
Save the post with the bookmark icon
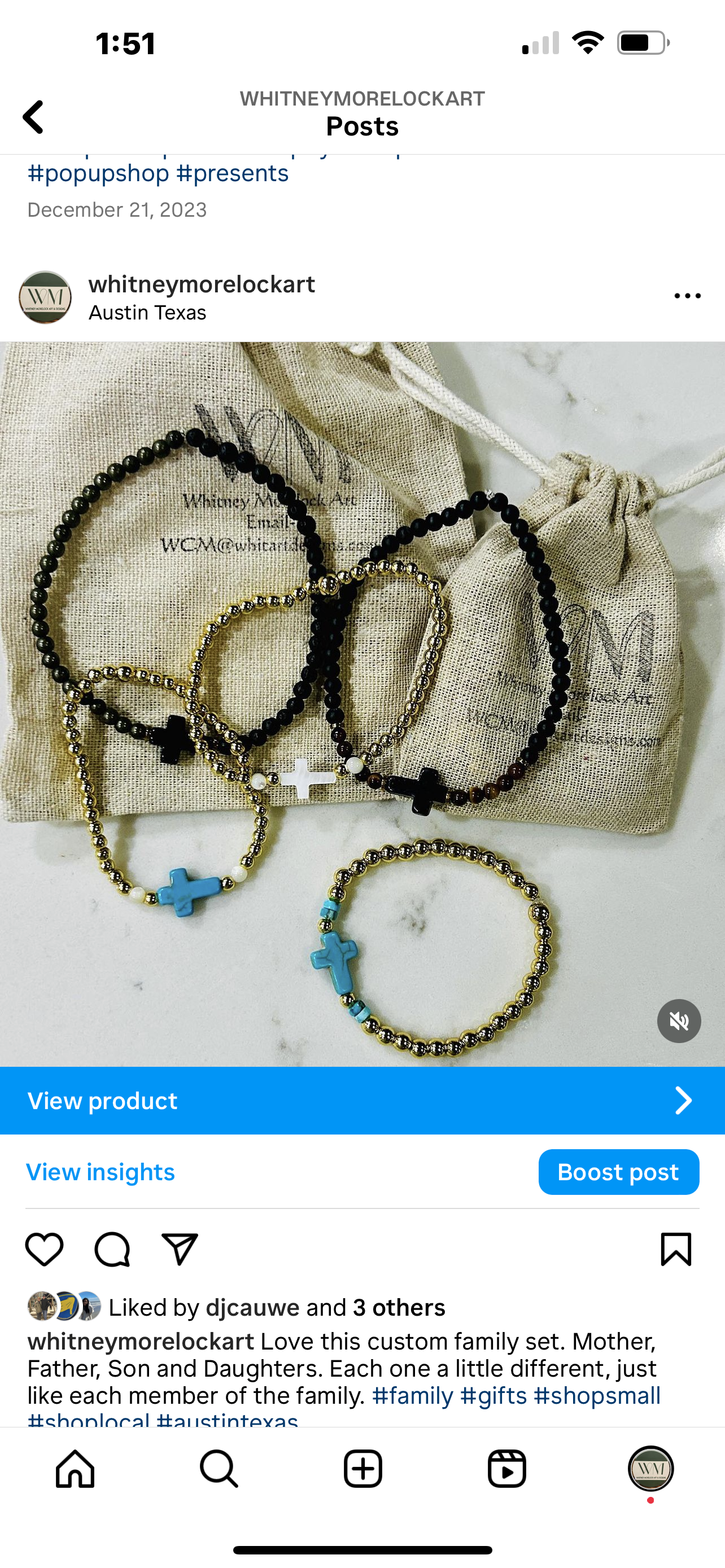(x=676, y=1250)
